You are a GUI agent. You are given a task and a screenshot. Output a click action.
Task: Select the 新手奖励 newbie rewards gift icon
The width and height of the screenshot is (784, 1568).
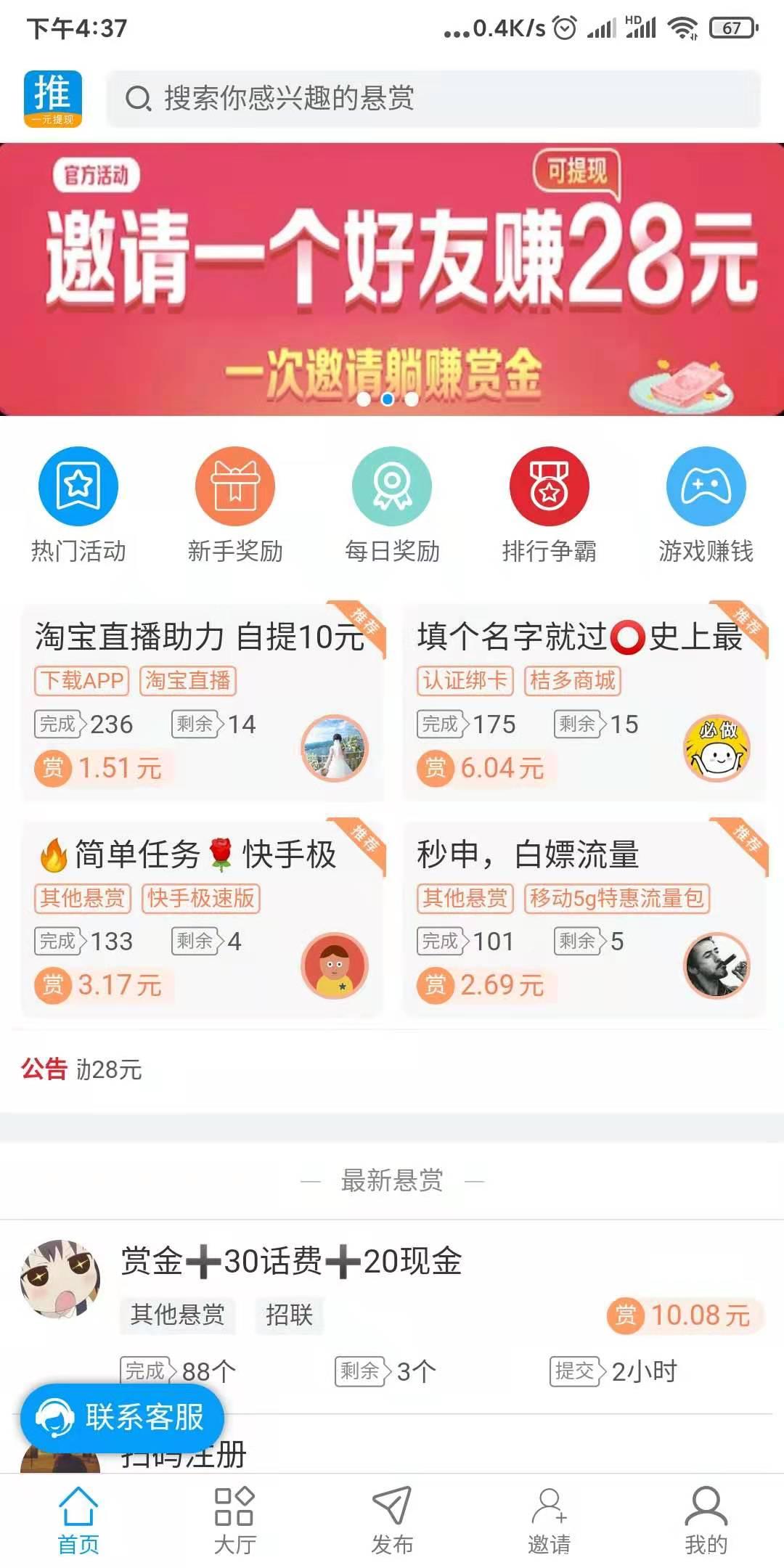234,488
